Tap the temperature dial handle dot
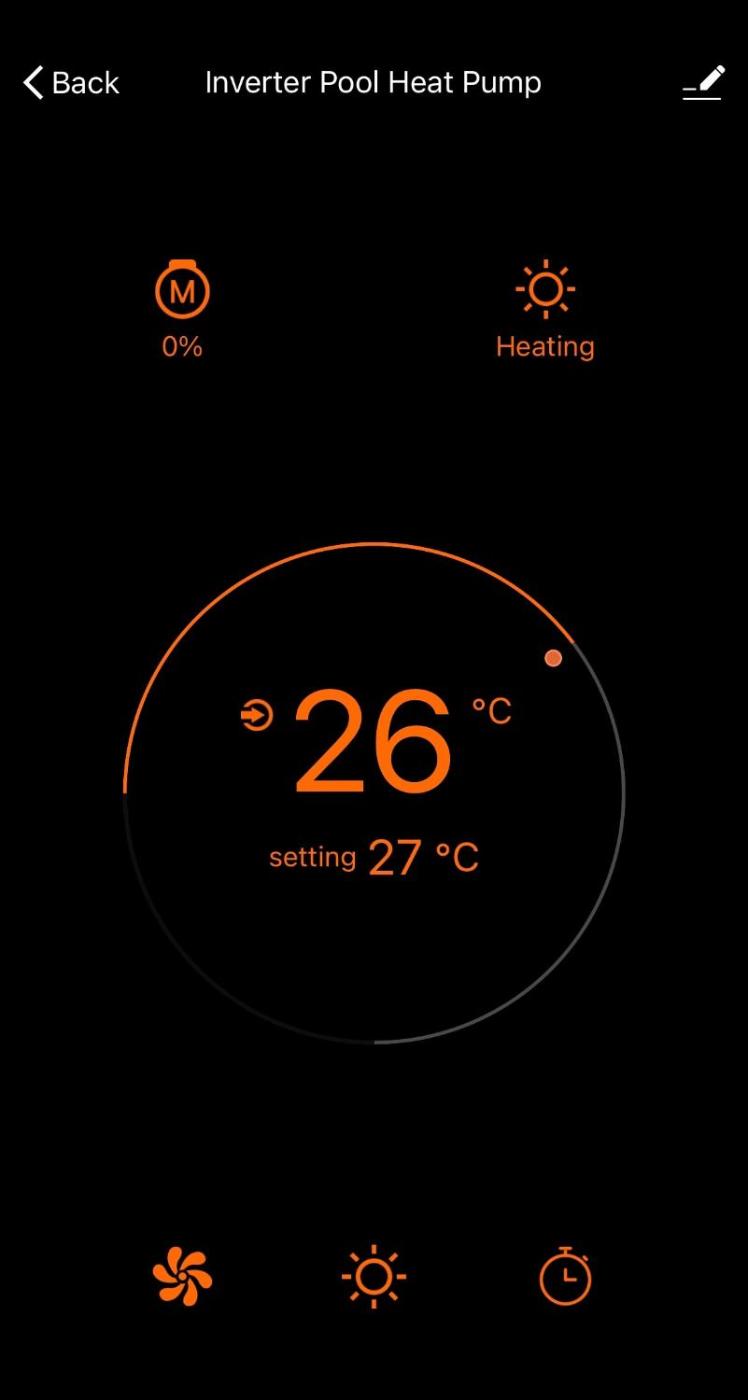Screen dimensions: 748x1400 [x=553, y=658]
